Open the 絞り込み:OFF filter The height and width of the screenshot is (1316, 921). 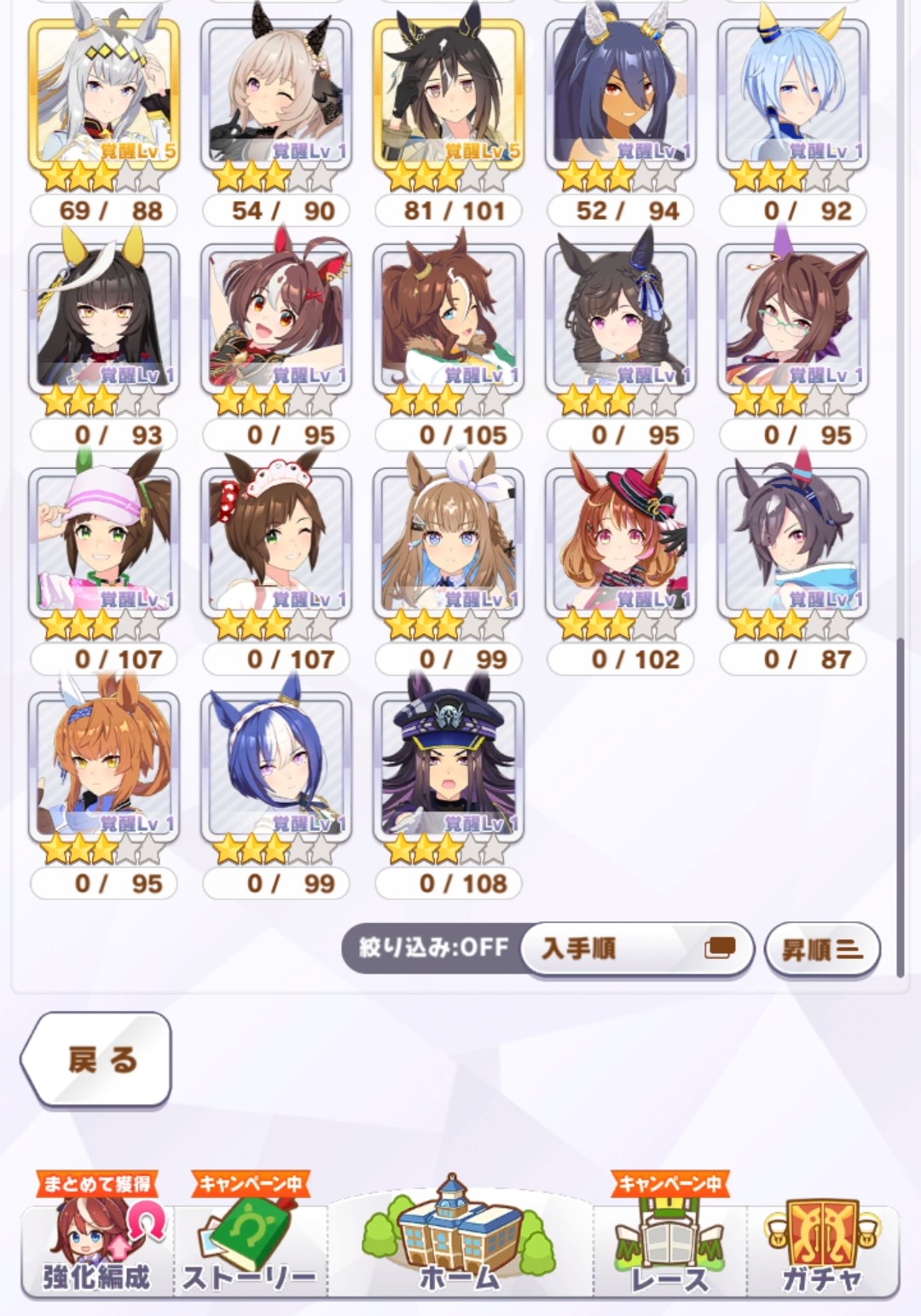click(433, 948)
